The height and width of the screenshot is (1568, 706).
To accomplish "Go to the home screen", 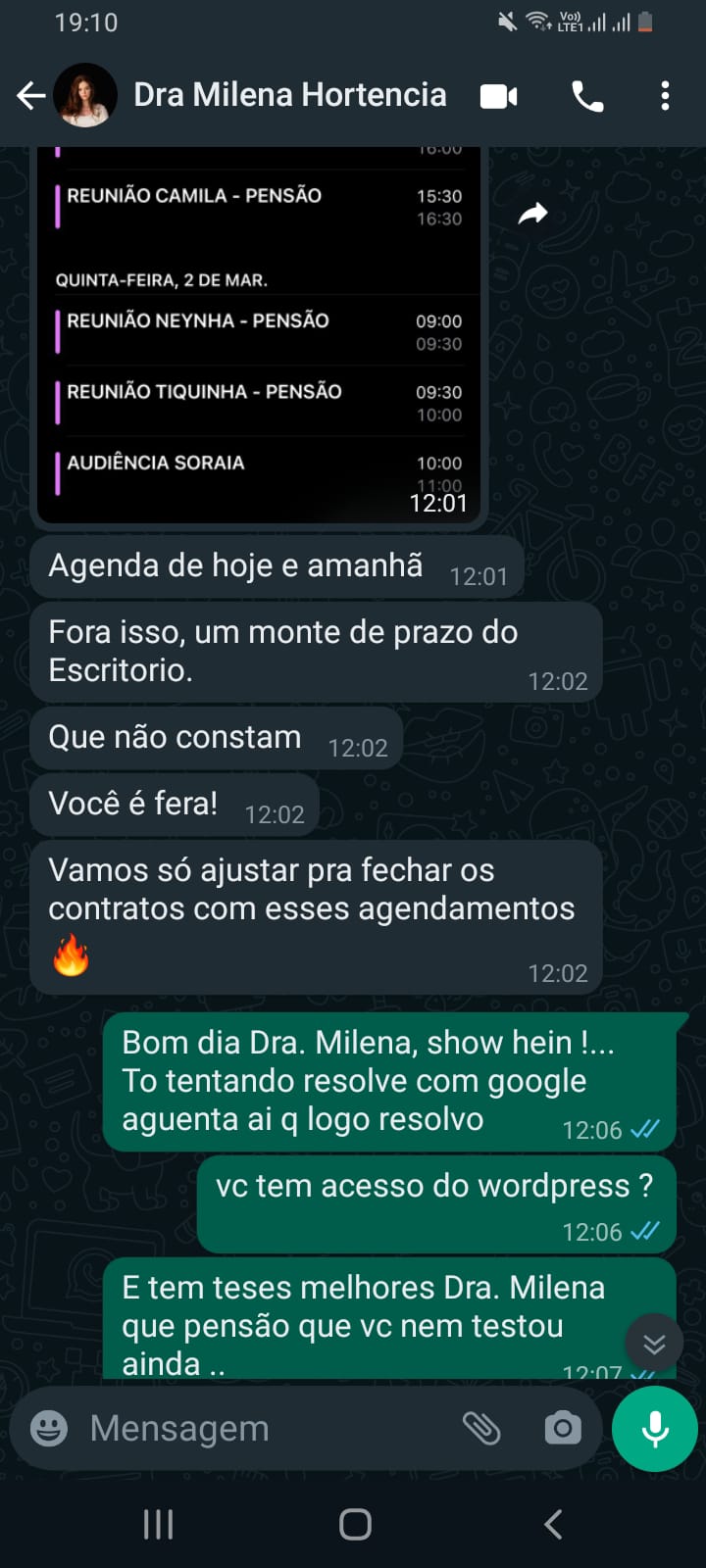I will pyautogui.click(x=355, y=1524).
